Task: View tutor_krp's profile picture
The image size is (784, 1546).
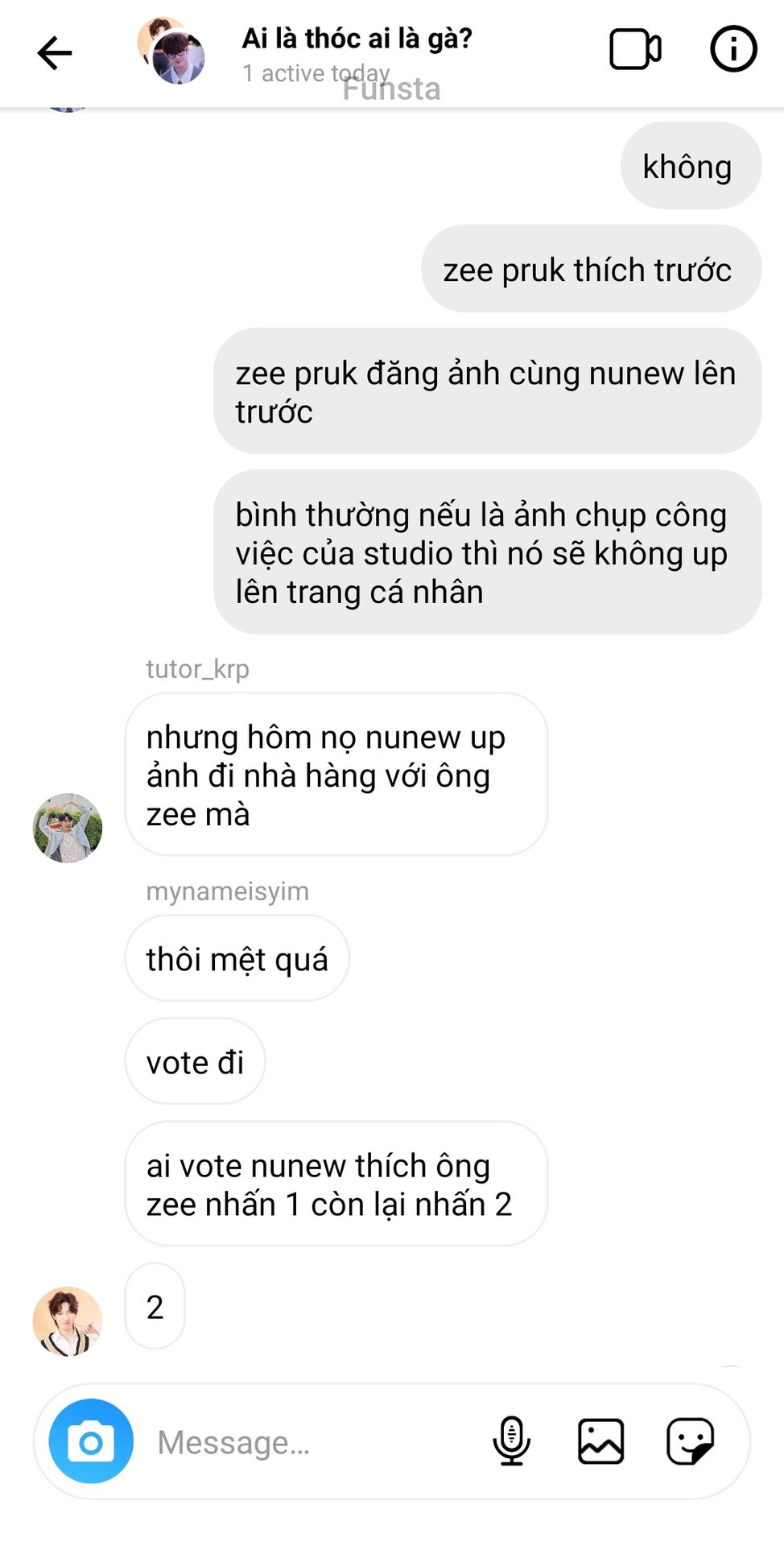Action: pos(68,828)
